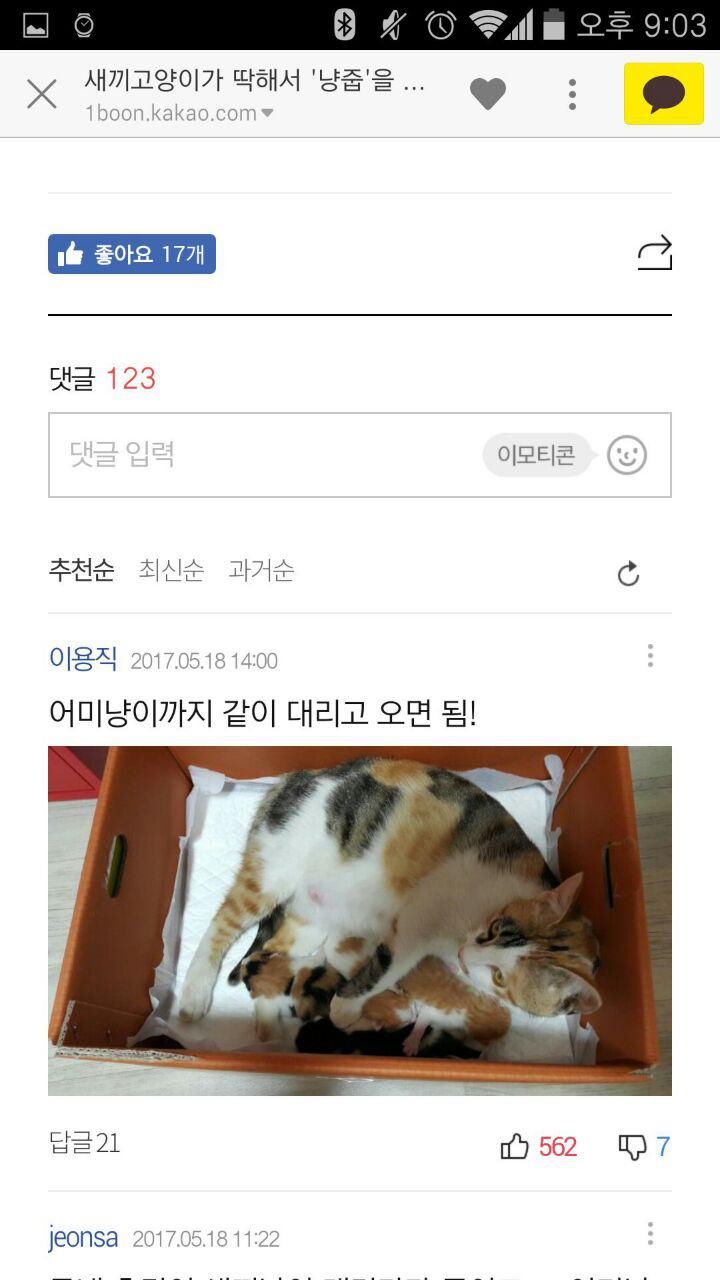This screenshot has width=720, height=1280.
Task: Tap the heart icon in the top bar
Action: click(488, 95)
